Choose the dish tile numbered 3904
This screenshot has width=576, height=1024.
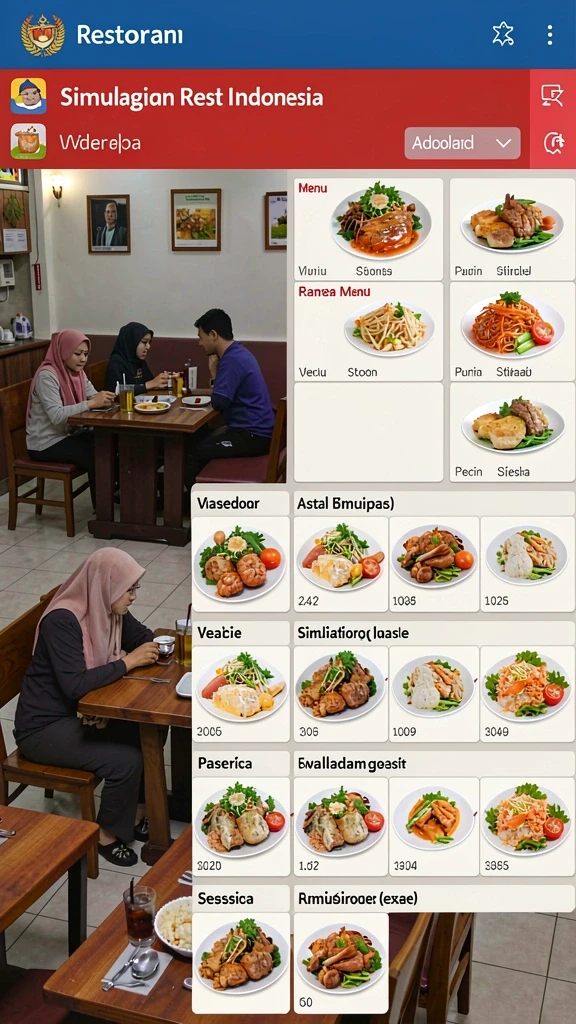[434, 825]
